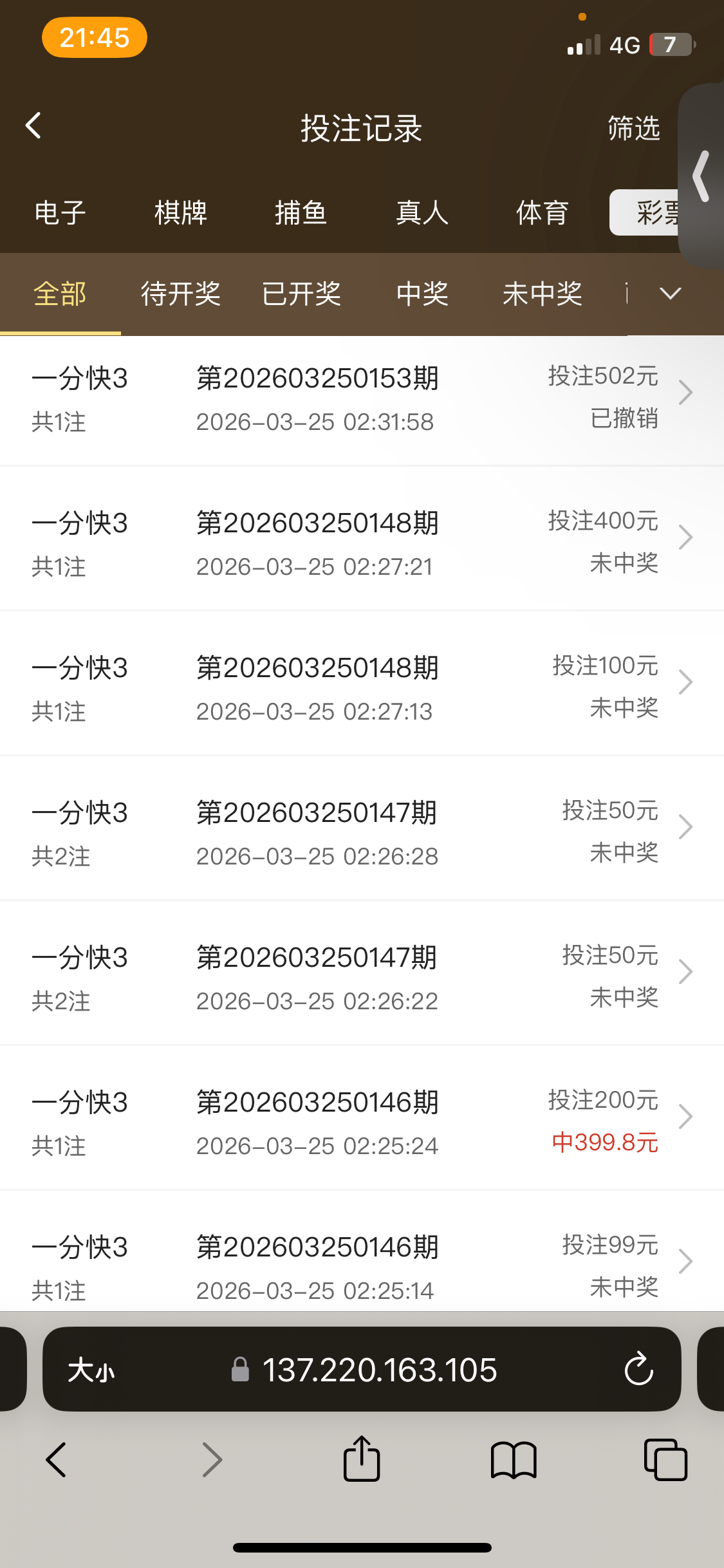The image size is (724, 1568).
Task: Expand the status tabs dropdown arrow
Action: click(670, 294)
